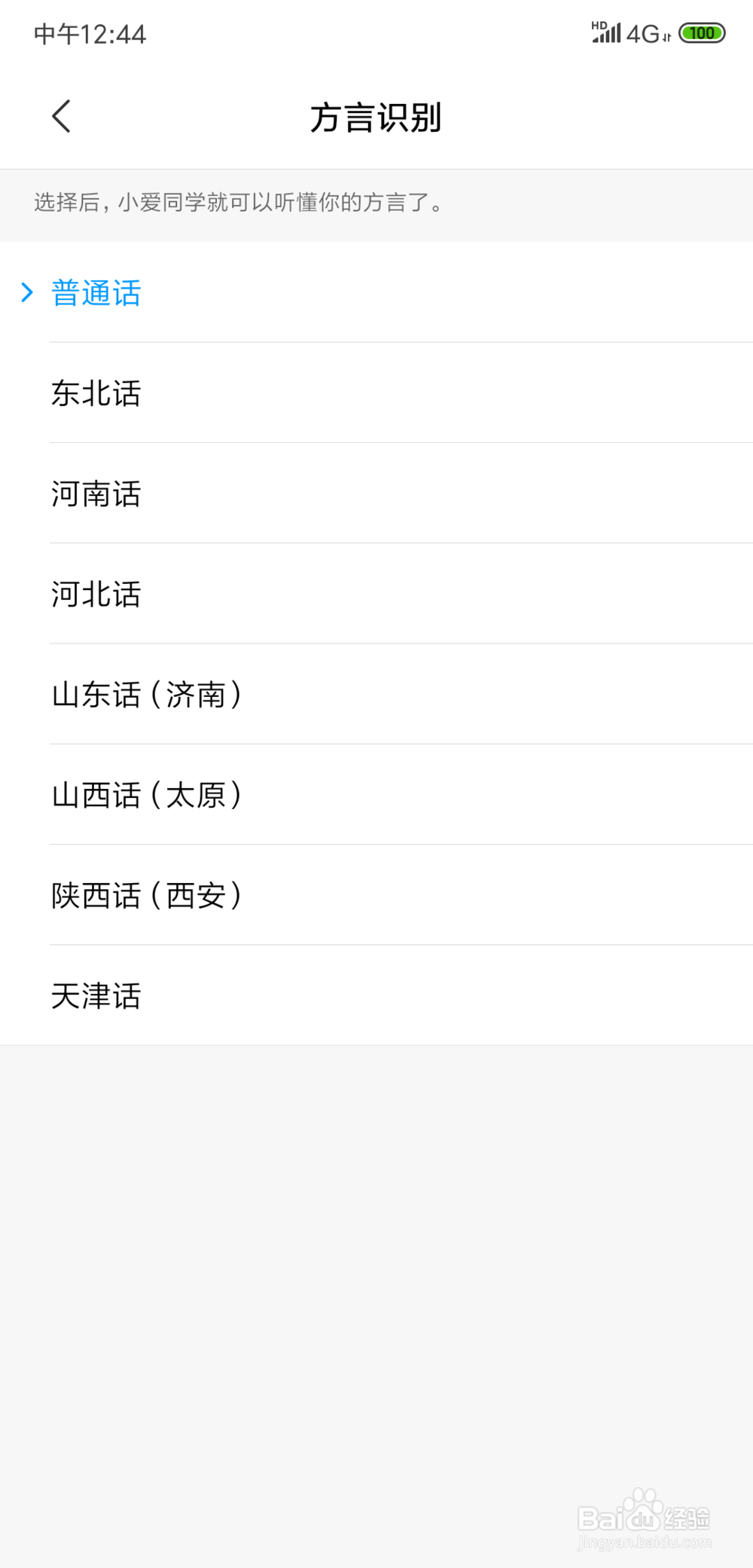
Task: Click the green battery charge gauge
Action: (702, 33)
